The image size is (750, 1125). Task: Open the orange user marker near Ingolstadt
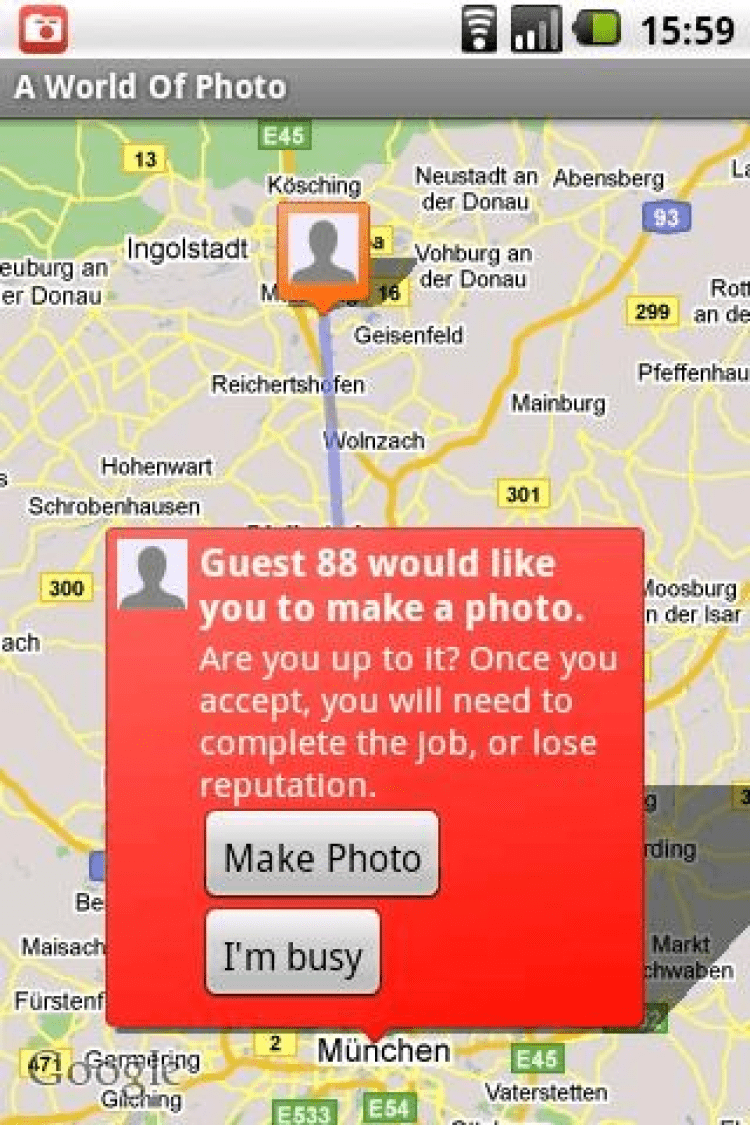point(323,250)
